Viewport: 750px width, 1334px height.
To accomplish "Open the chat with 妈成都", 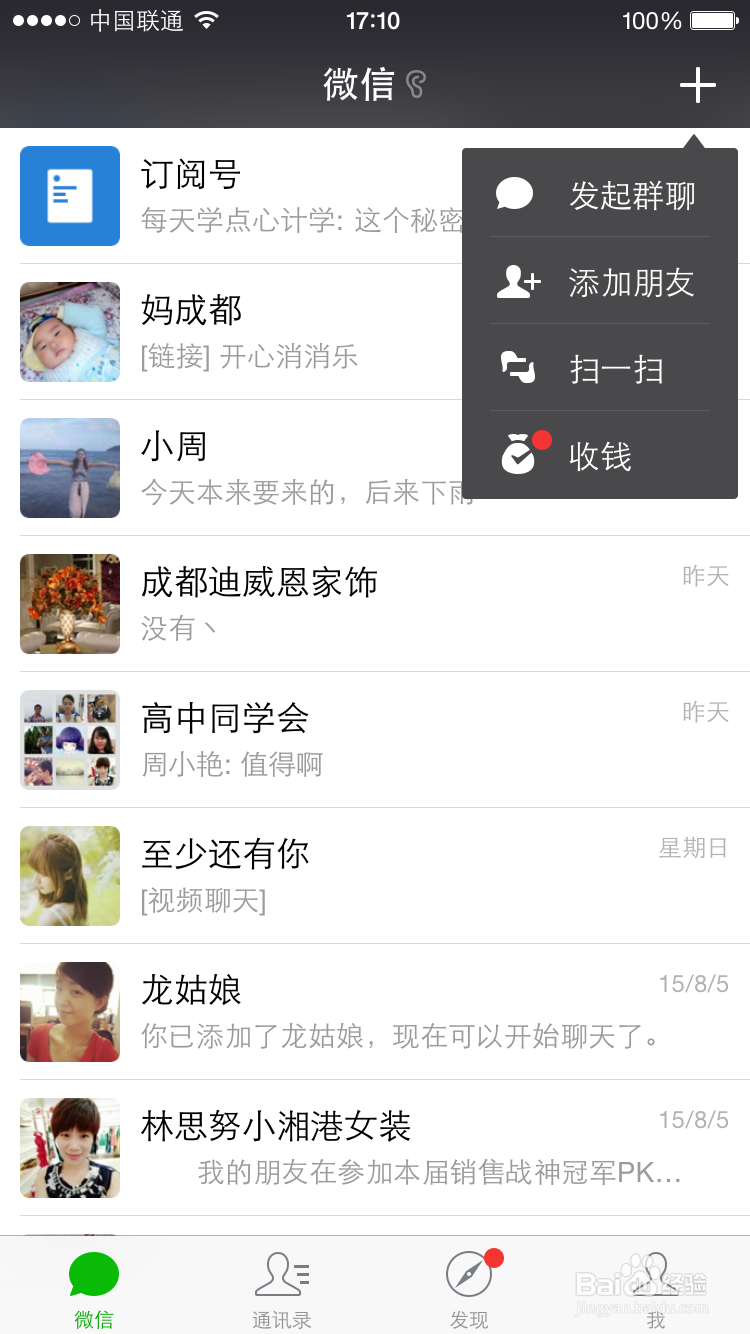I will [x=375, y=332].
